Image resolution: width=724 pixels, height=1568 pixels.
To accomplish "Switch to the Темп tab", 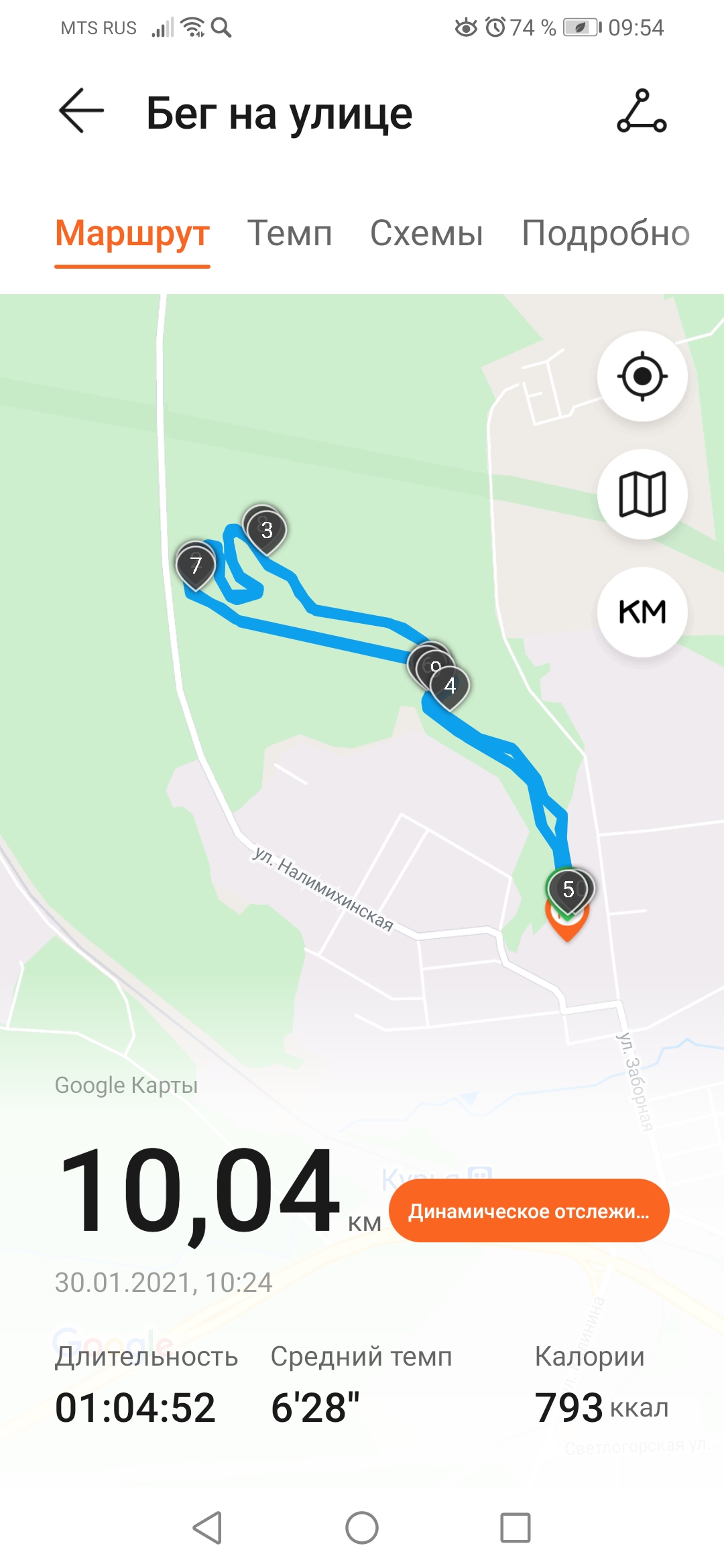I will 290,233.
